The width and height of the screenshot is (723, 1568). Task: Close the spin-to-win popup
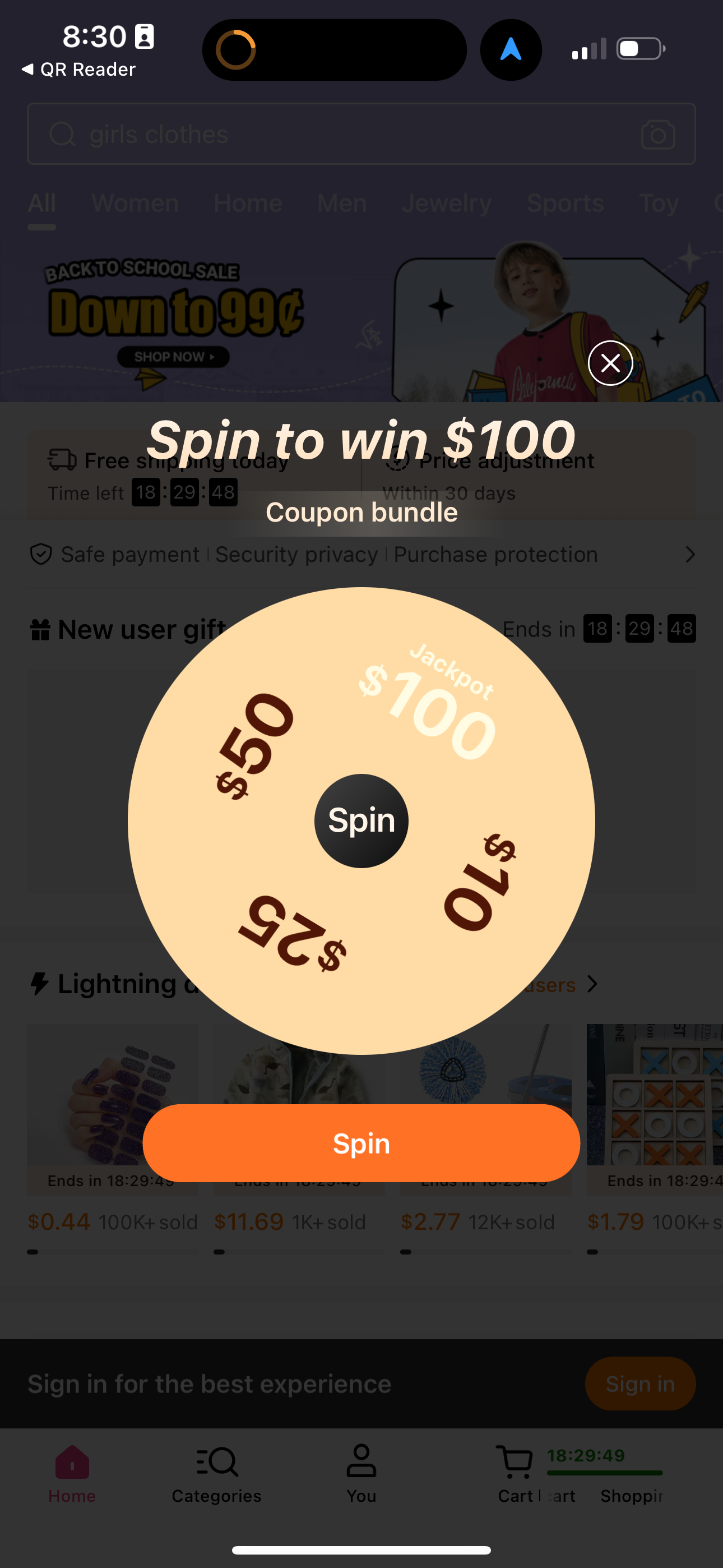pos(610,363)
